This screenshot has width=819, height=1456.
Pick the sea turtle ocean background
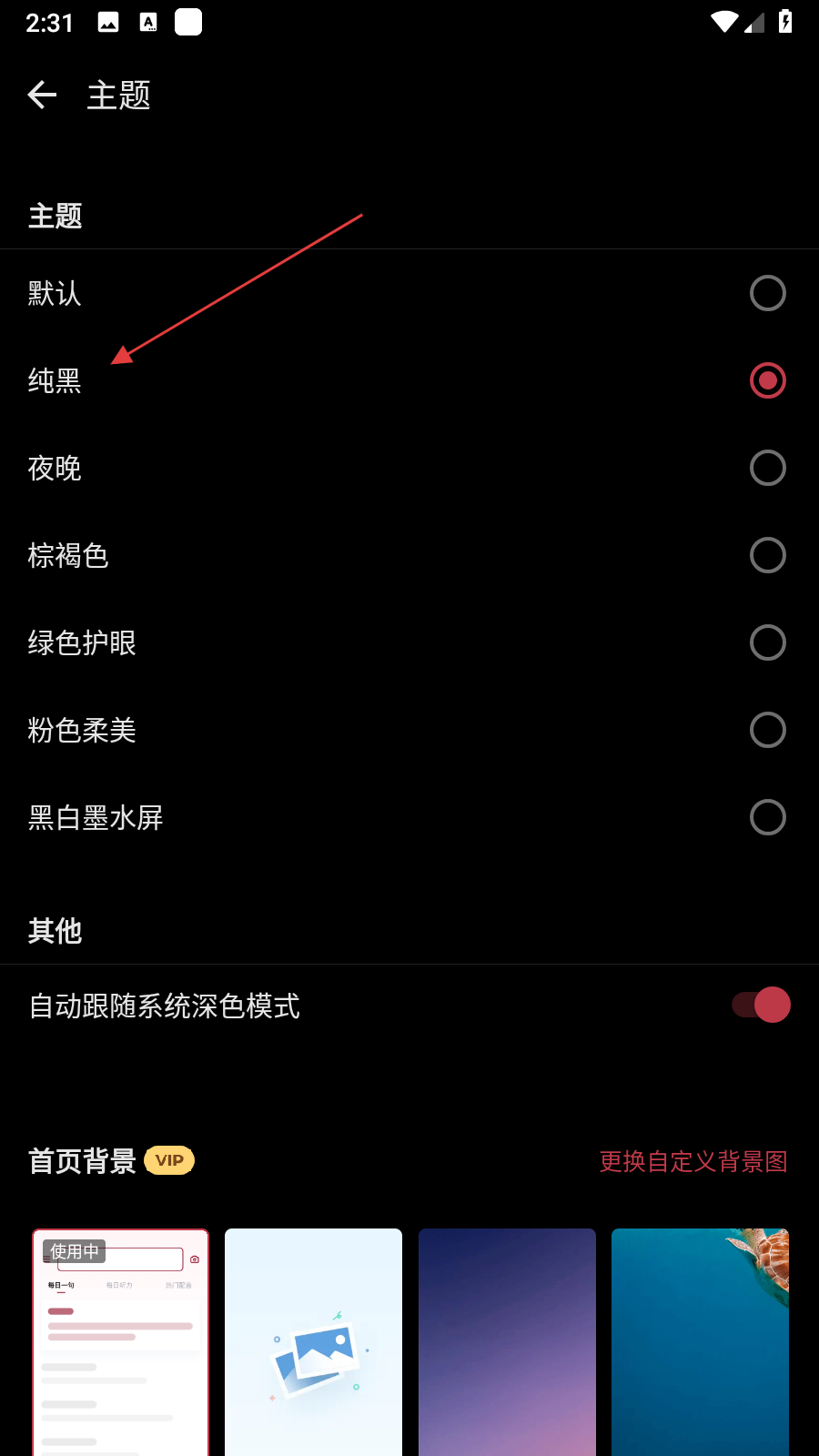pos(700,1342)
